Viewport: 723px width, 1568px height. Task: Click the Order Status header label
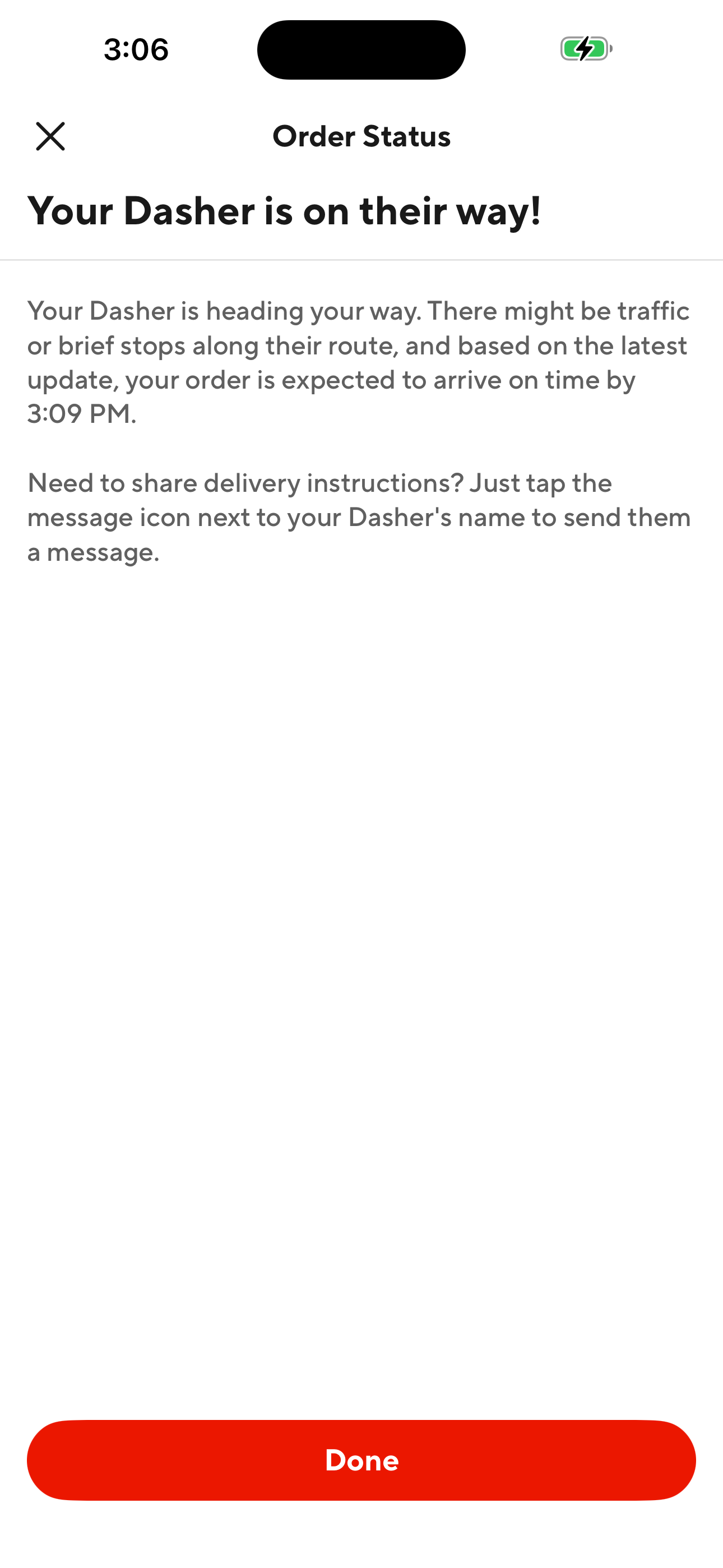point(361,136)
